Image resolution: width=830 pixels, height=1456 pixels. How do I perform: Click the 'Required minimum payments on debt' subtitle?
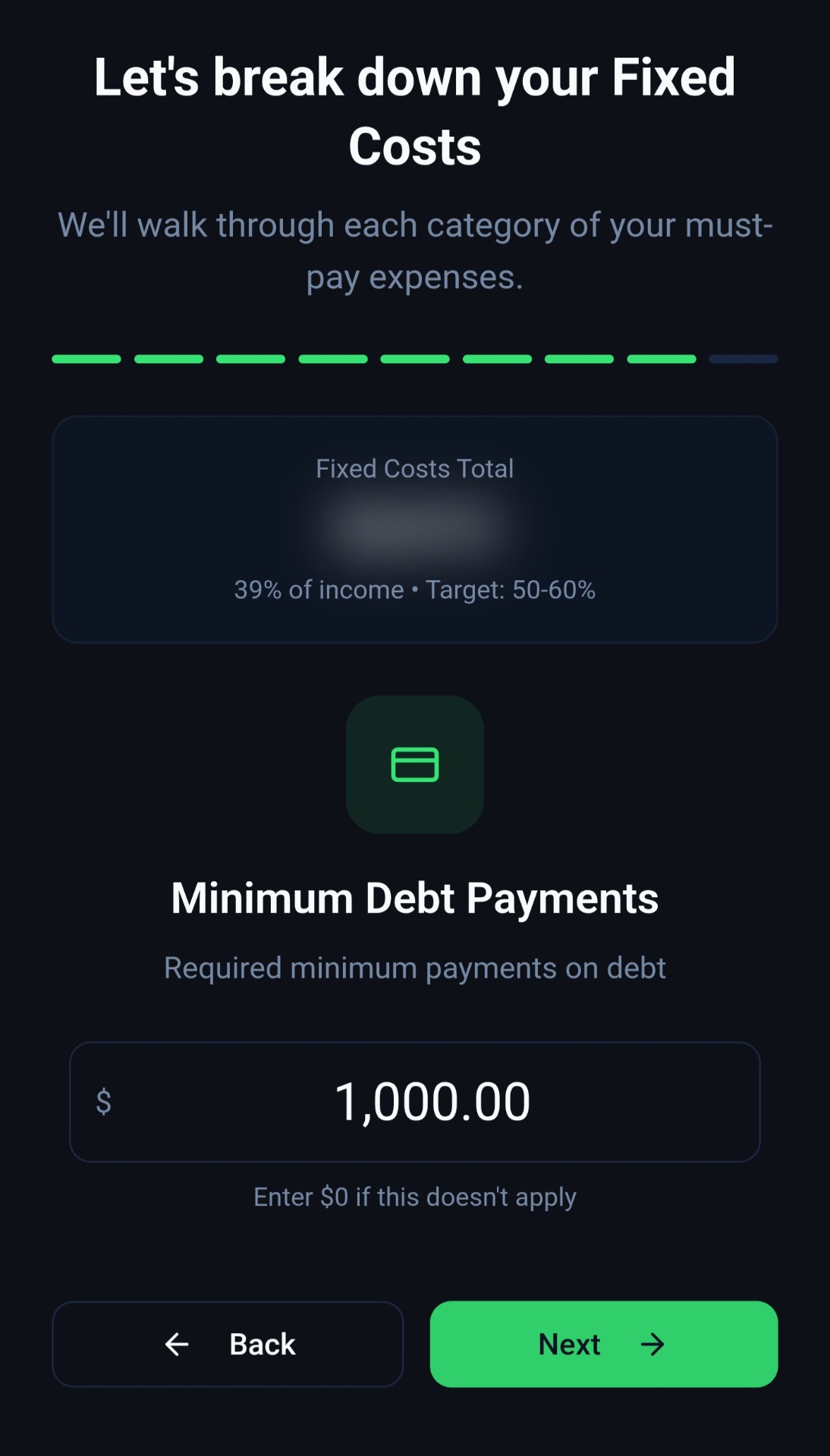(414, 967)
